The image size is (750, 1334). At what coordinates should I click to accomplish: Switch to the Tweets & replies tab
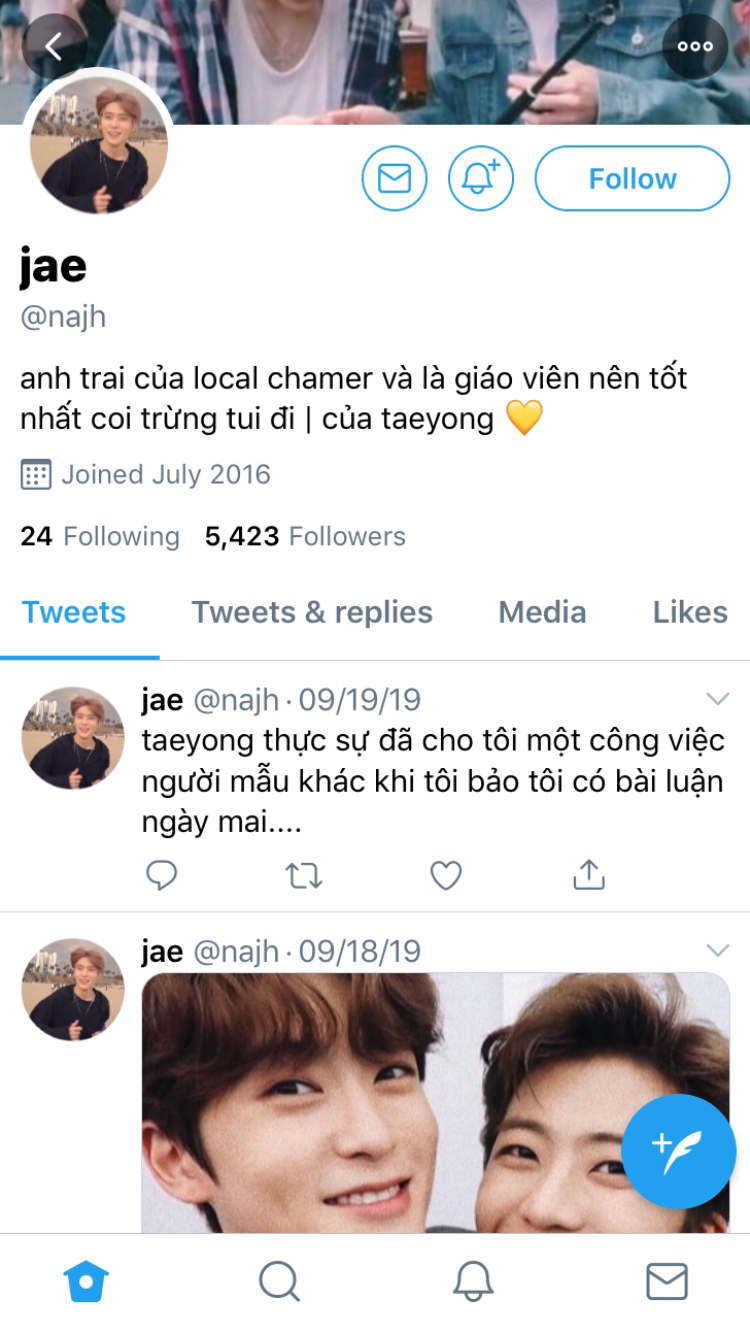[312, 612]
